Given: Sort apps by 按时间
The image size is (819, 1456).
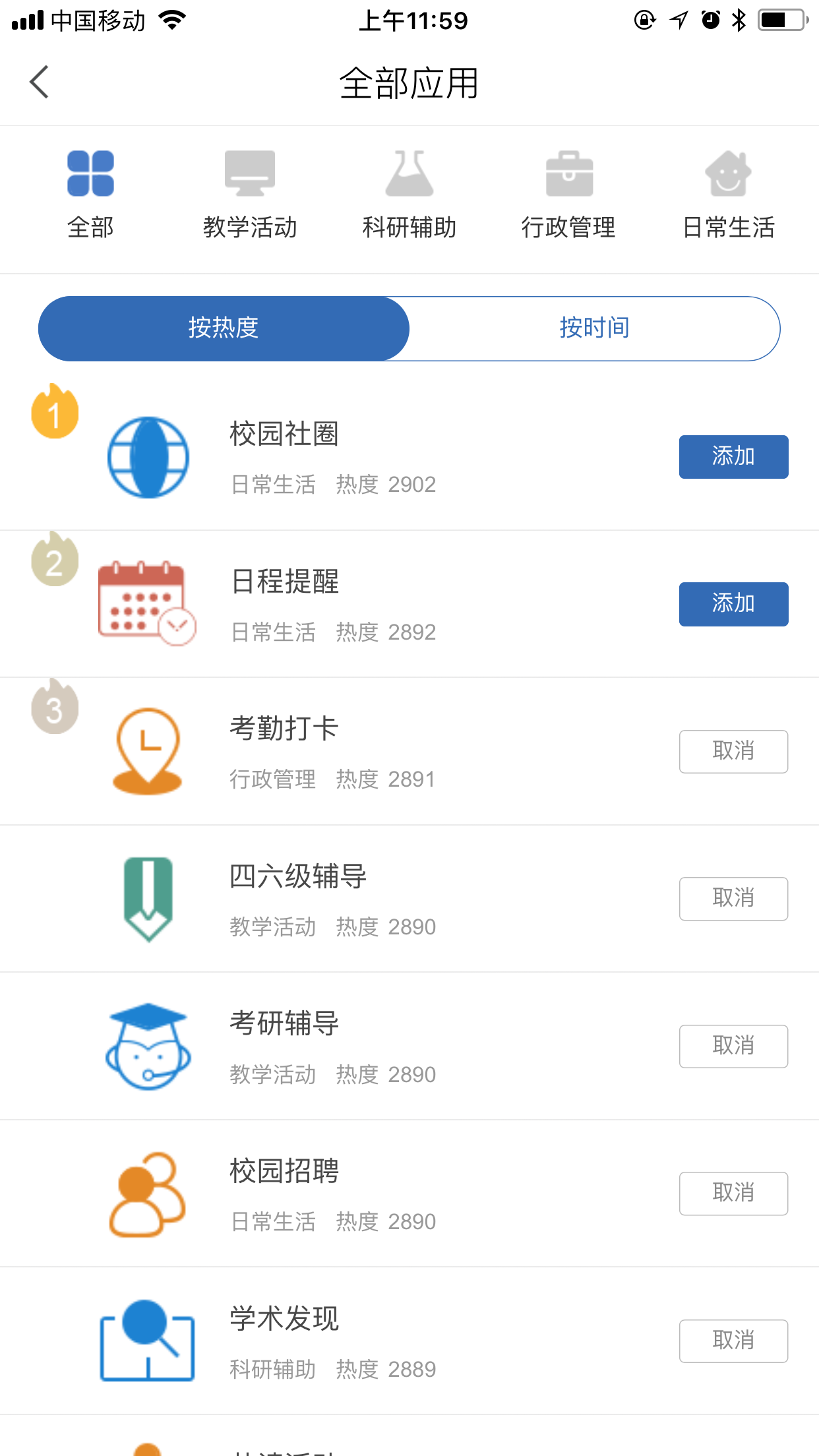Looking at the screenshot, I should click(x=594, y=328).
